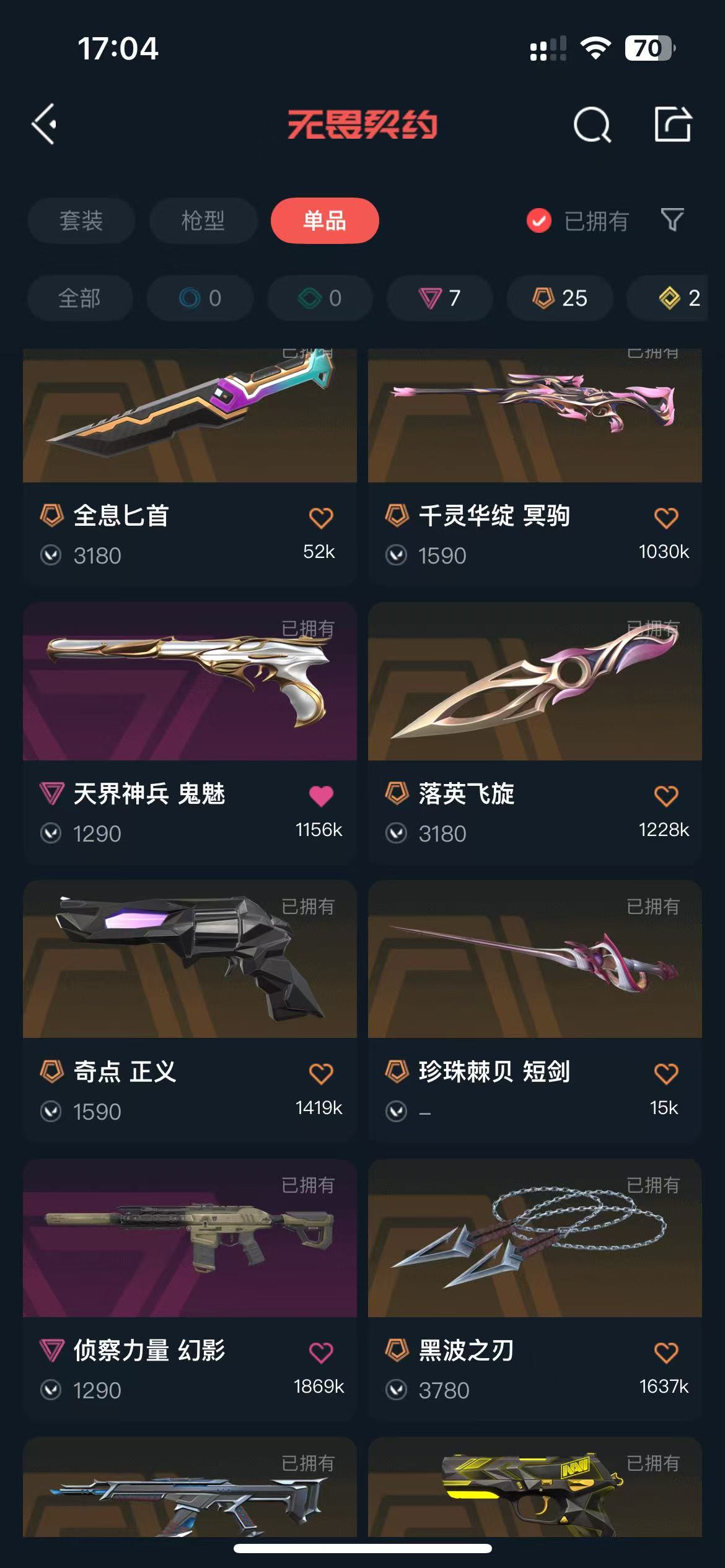Filter by the yellow tier chip showing 2
The image size is (725, 1568).
[x=679, y=298]
